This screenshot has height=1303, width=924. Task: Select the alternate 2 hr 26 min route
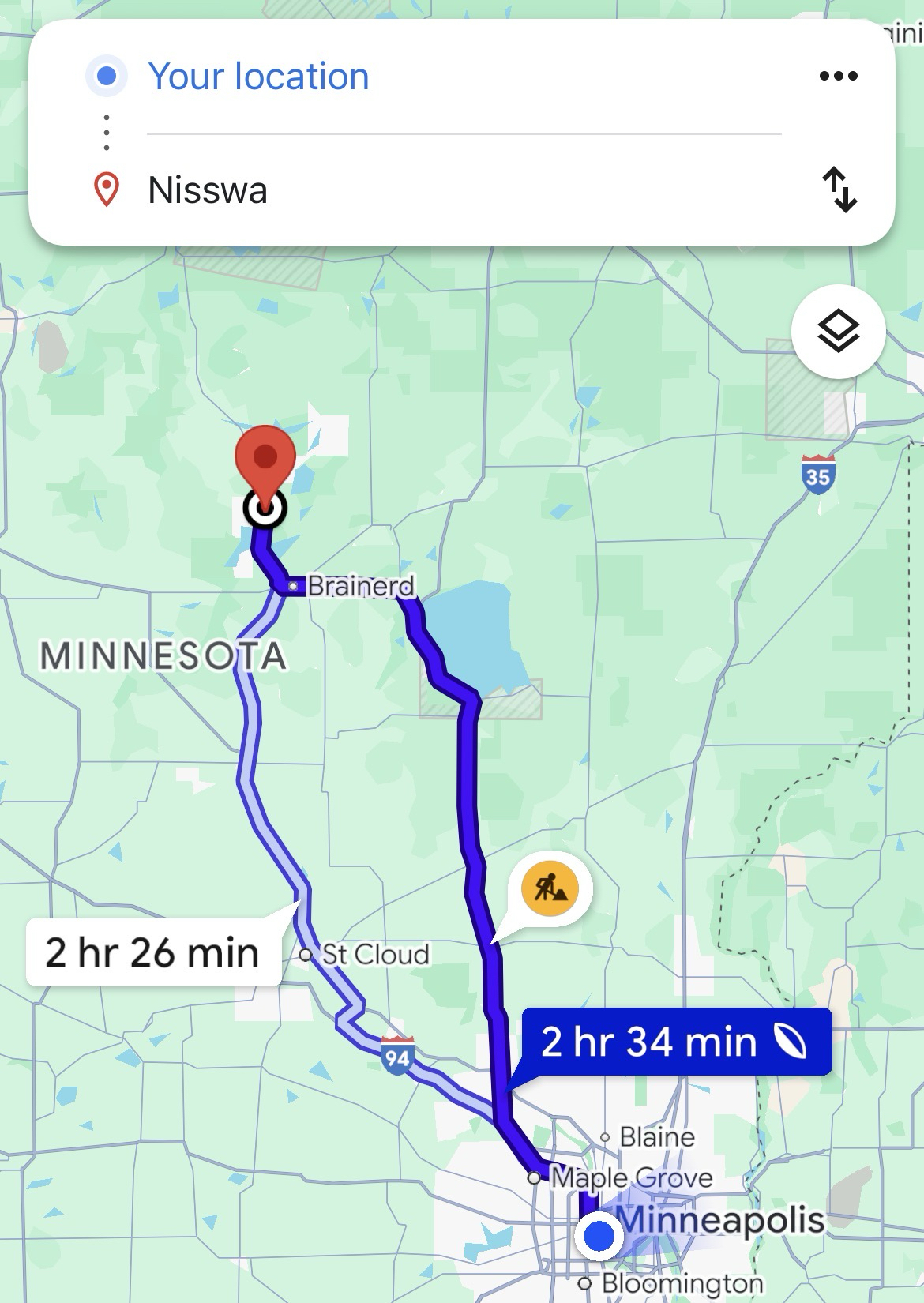coord(153,952)
